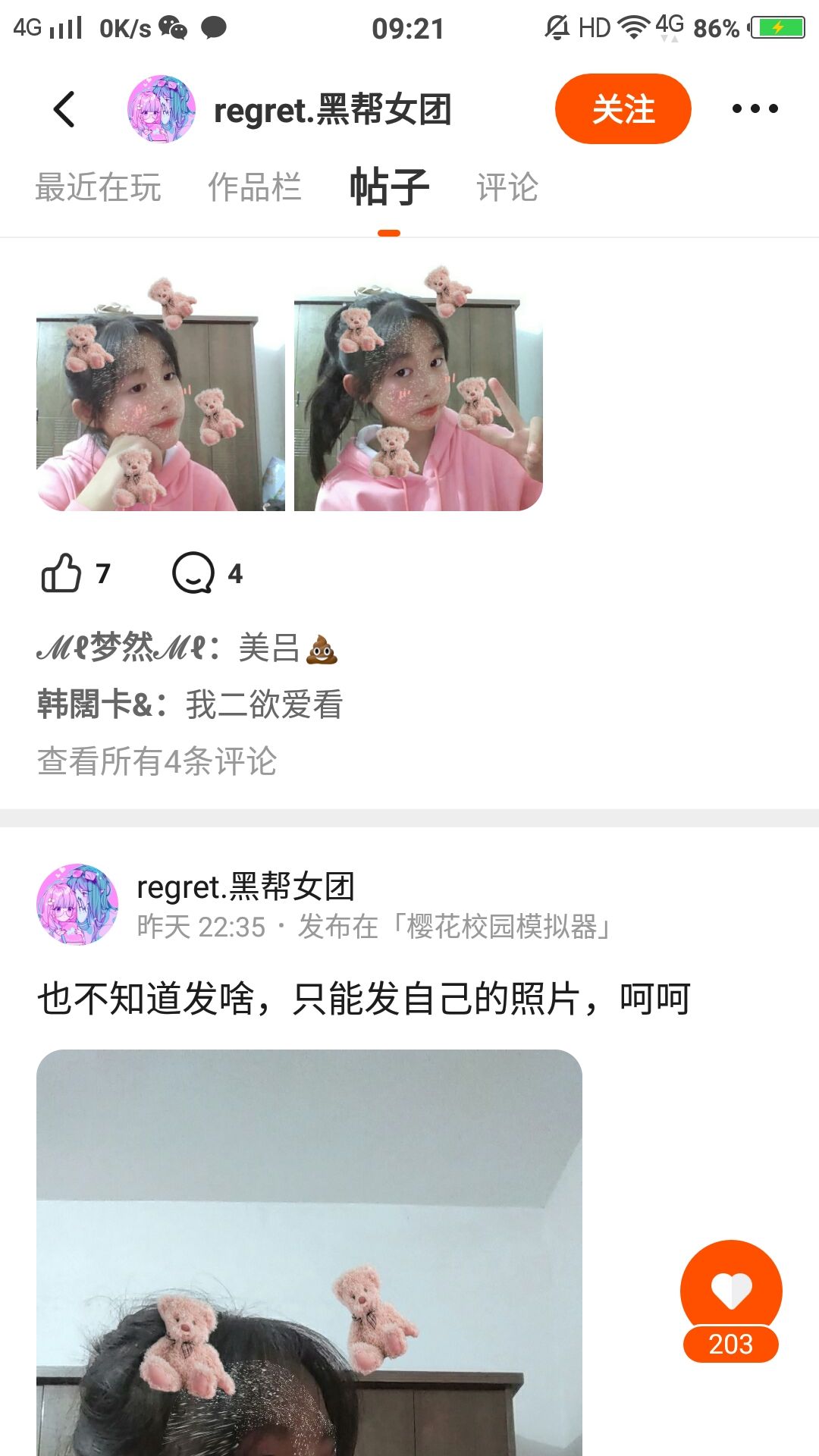Open comments on the post with 4 comments

[194, 573]
